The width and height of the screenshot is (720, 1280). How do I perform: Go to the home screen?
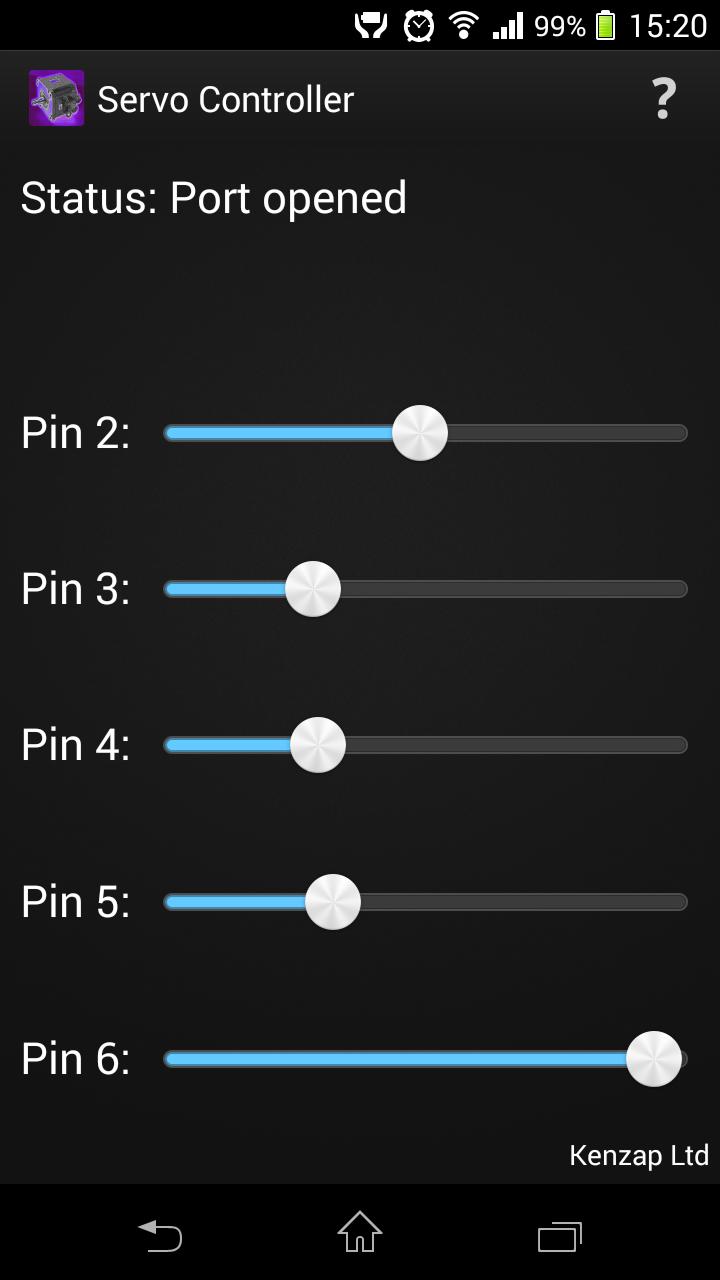[x=360, y=1233]
